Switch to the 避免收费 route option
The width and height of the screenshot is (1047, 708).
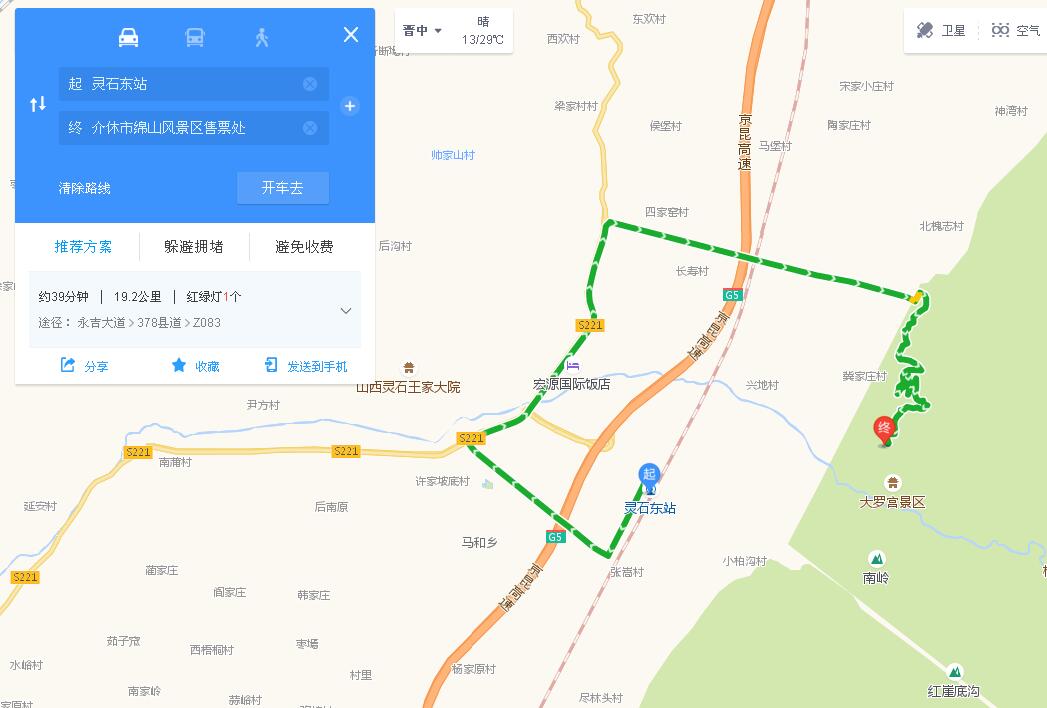pyautogui.click(x=305, y=247)
